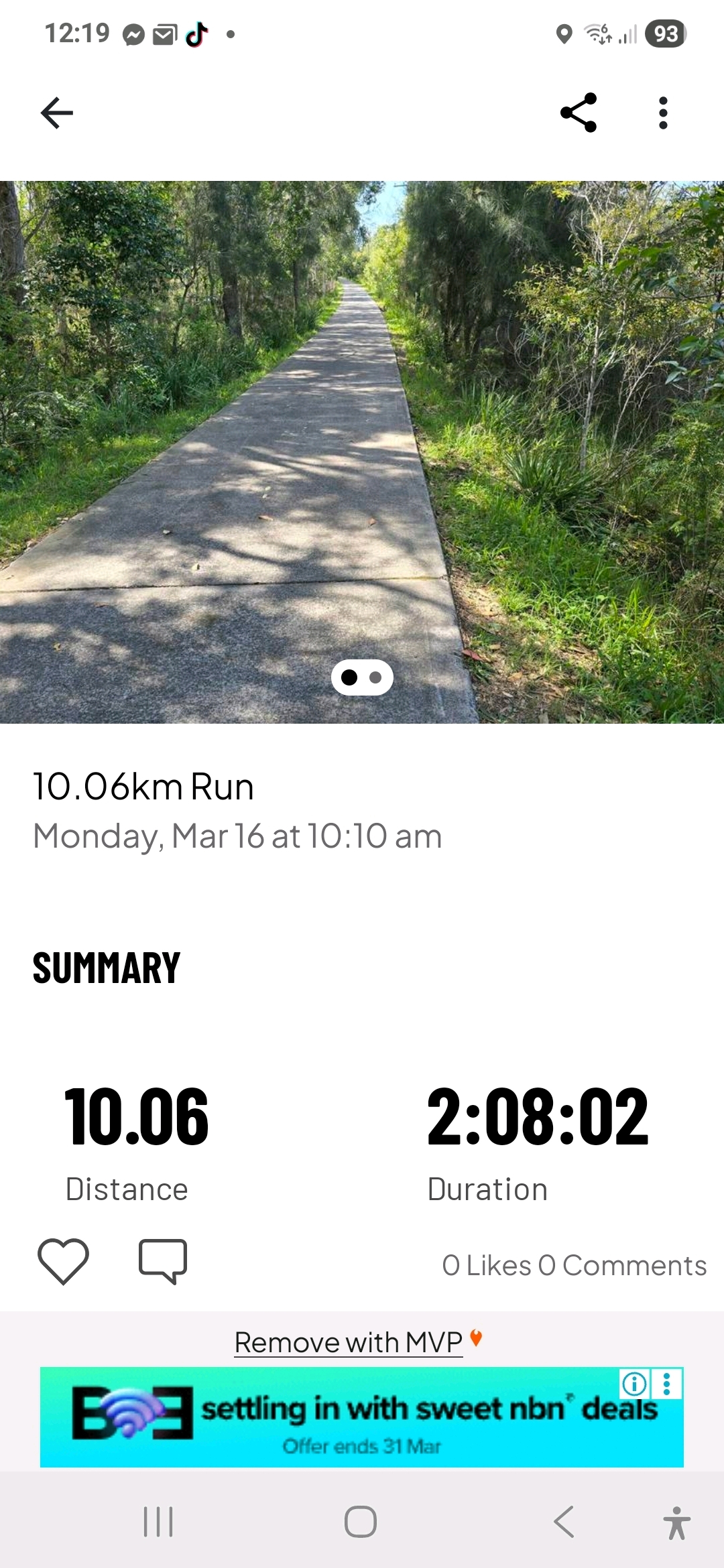Share this 10.06km run
The width and height of the screenshot is (724, 1568).
point(579,113)
